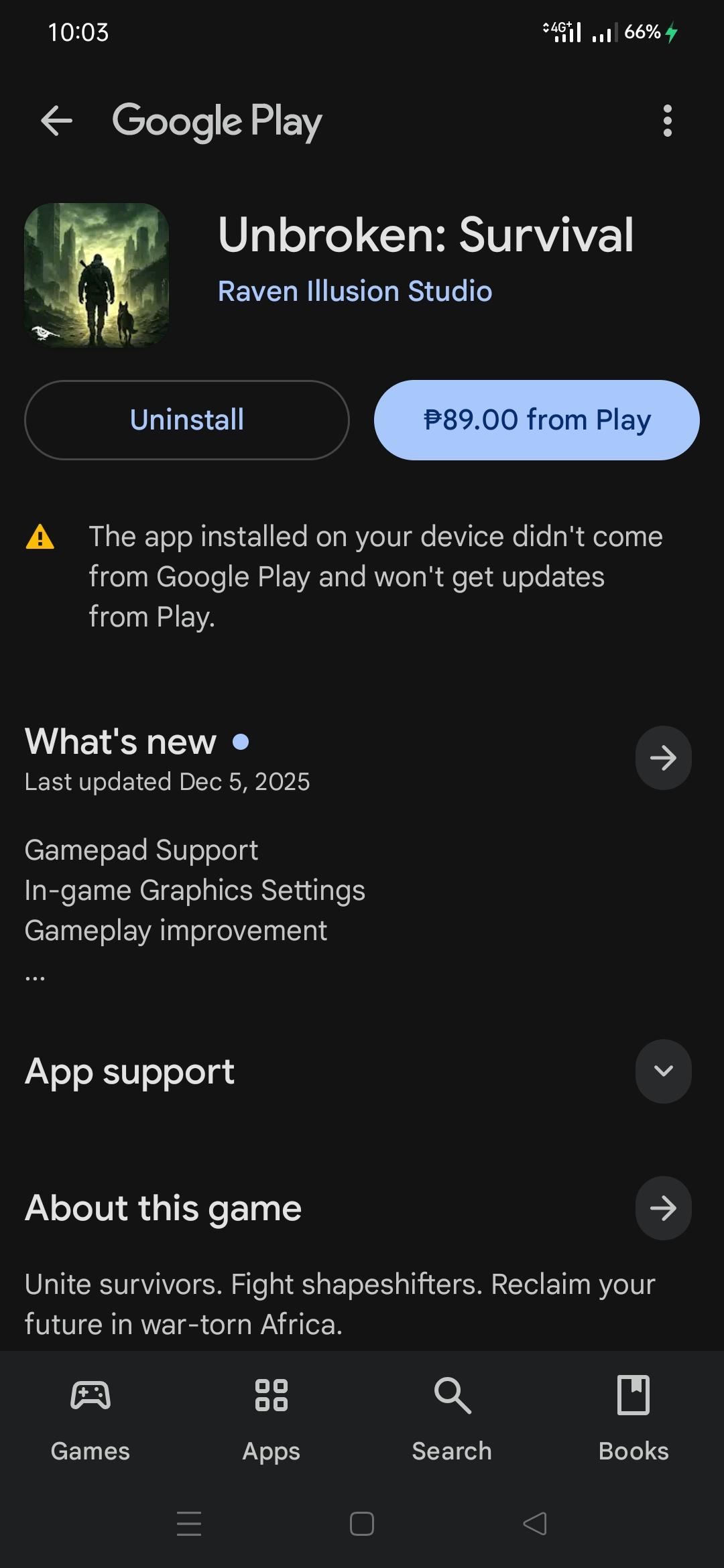Open Raven Illusion Studio developer page
Screen dimensions: 724x1568
(355, 291)
